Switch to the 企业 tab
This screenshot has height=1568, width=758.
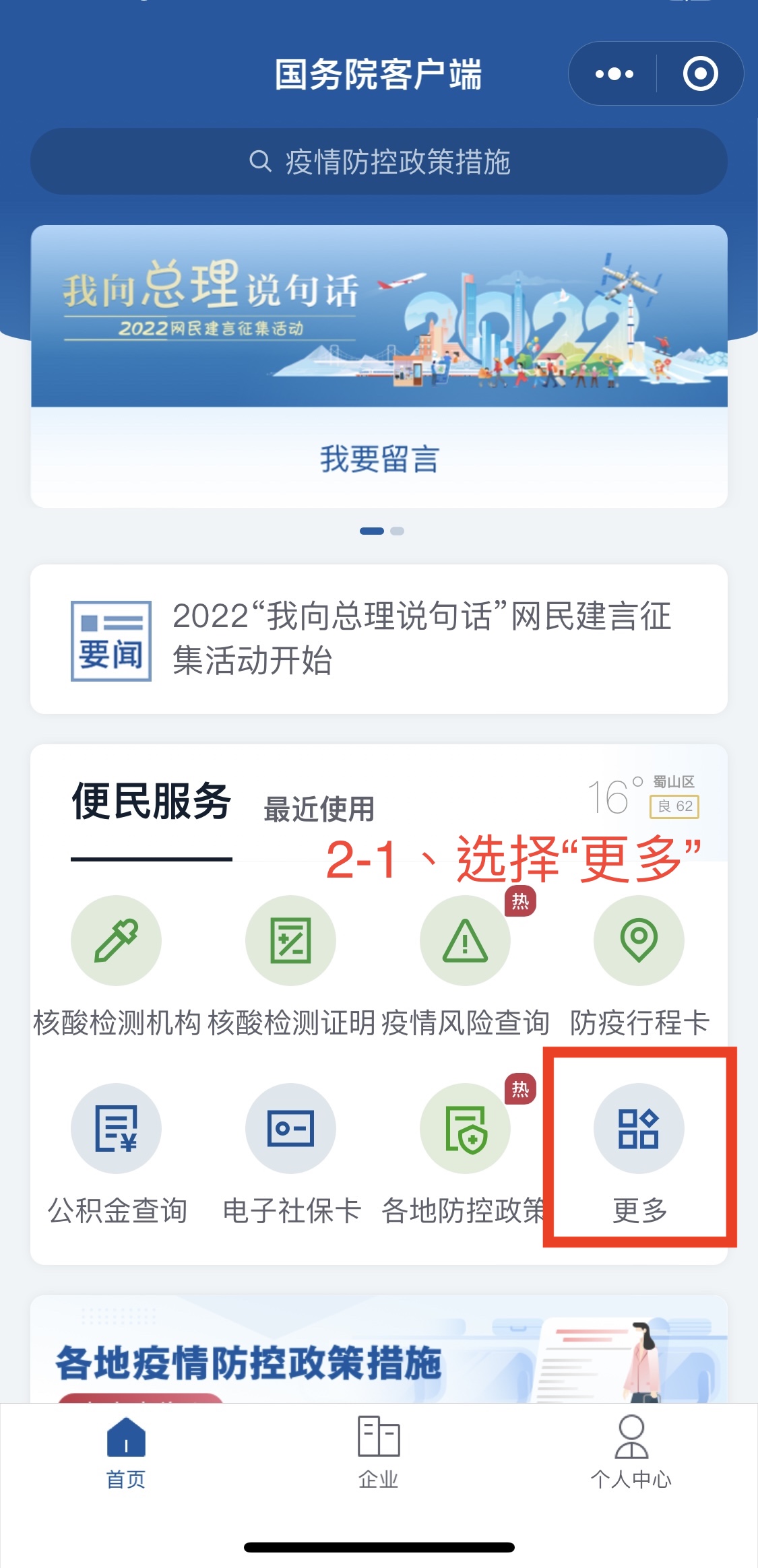tap(379, 1452)
